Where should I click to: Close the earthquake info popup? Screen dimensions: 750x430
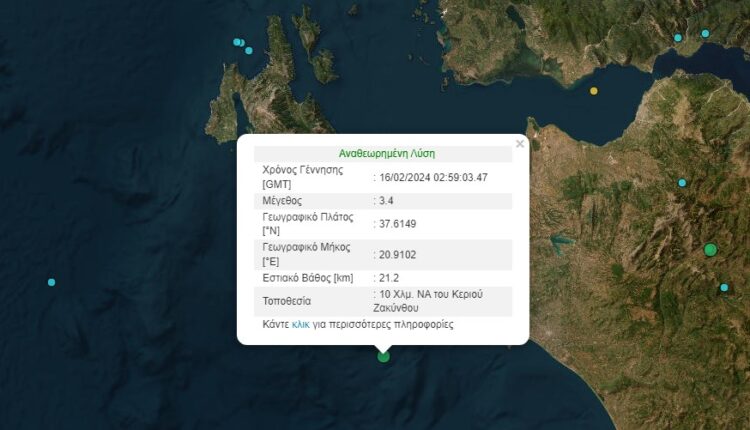(519, 144)
